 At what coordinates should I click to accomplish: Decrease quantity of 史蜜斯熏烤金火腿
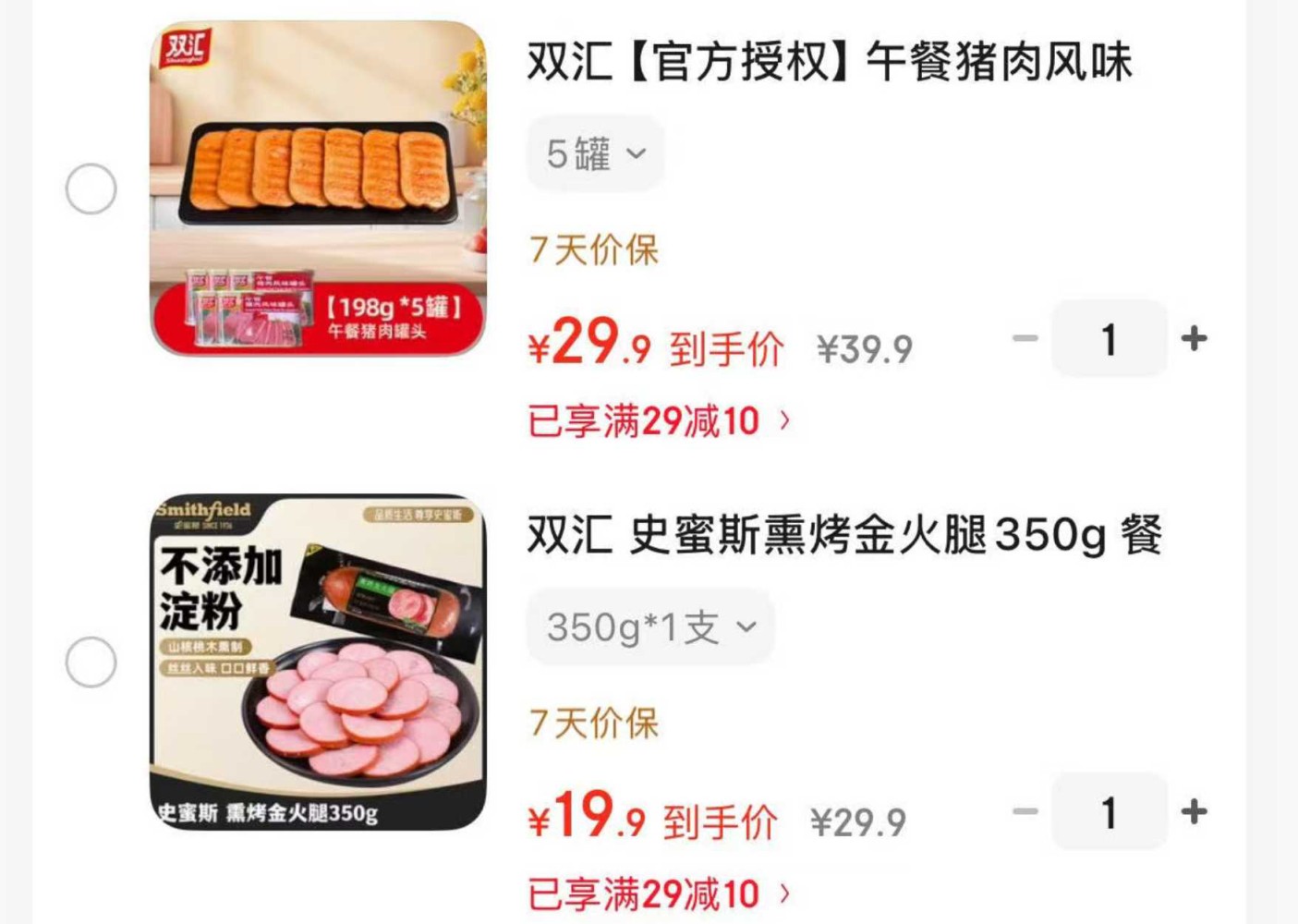tap(1025, 811)
